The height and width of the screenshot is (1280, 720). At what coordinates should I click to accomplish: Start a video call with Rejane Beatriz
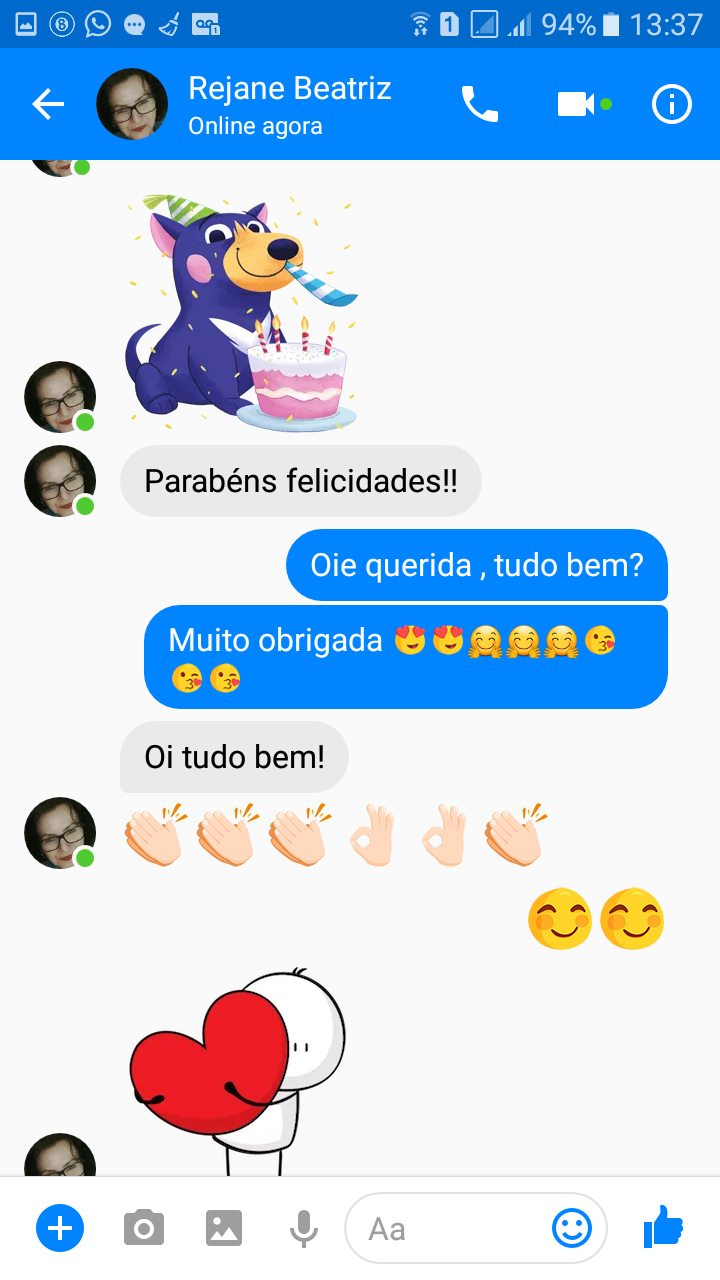pos(577,104)
